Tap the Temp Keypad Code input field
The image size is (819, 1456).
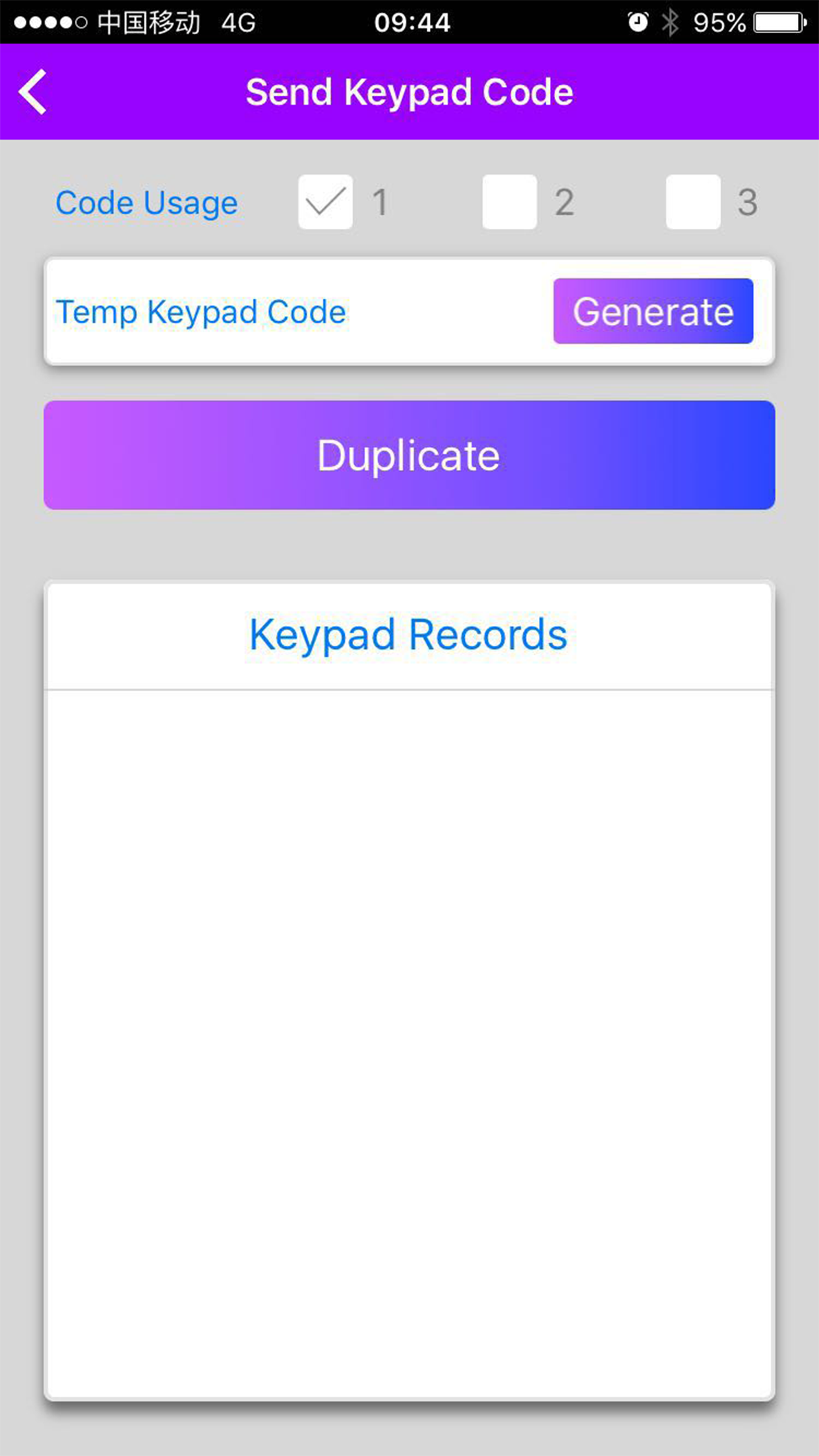pos(200,311)
